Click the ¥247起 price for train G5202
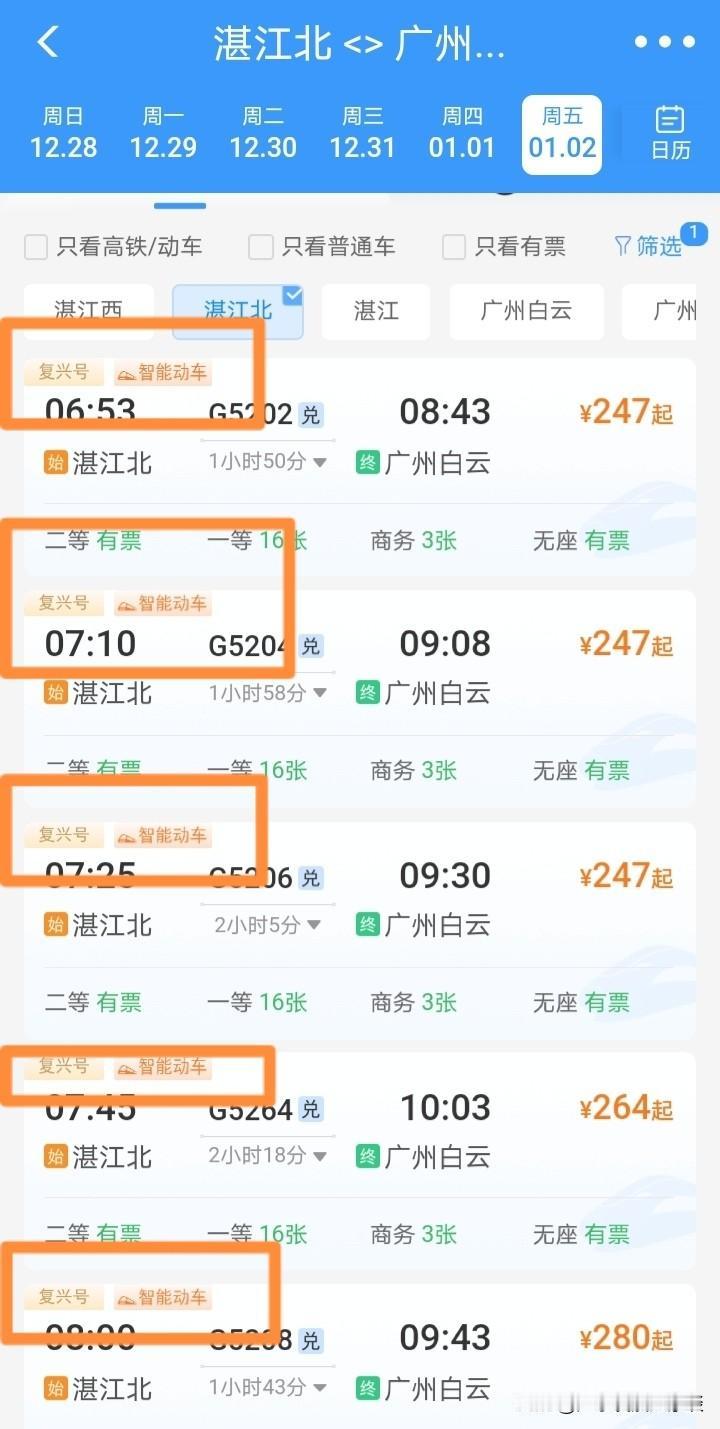720x1429 pixels. pyautogui.click(x=624, y=411)
